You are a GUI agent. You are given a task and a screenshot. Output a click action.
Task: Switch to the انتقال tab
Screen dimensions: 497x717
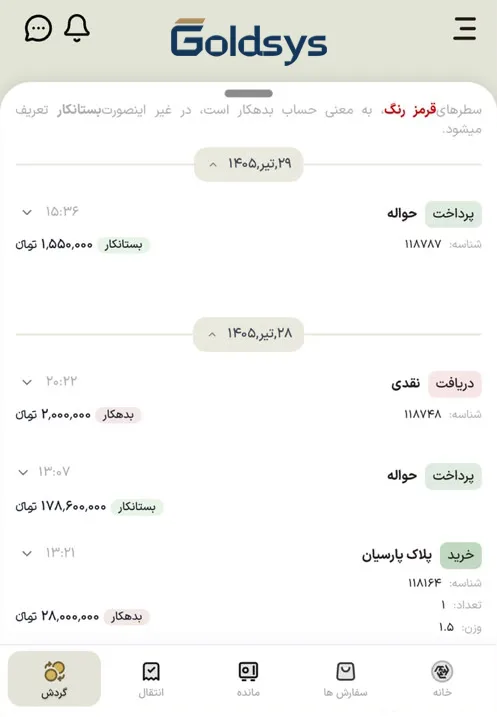click(151, 679)
